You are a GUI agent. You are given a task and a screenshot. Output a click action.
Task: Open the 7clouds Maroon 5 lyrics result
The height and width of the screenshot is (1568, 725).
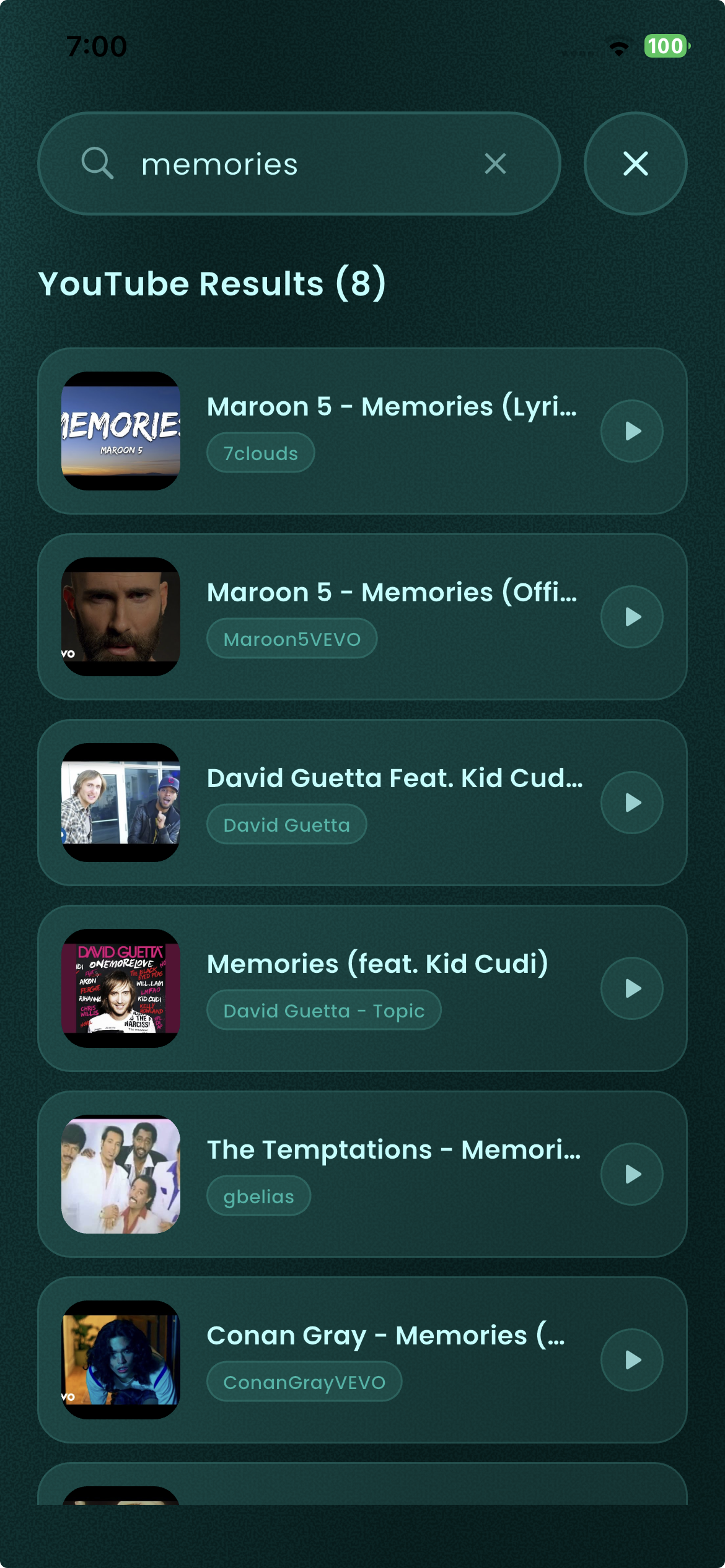[390, 407]
